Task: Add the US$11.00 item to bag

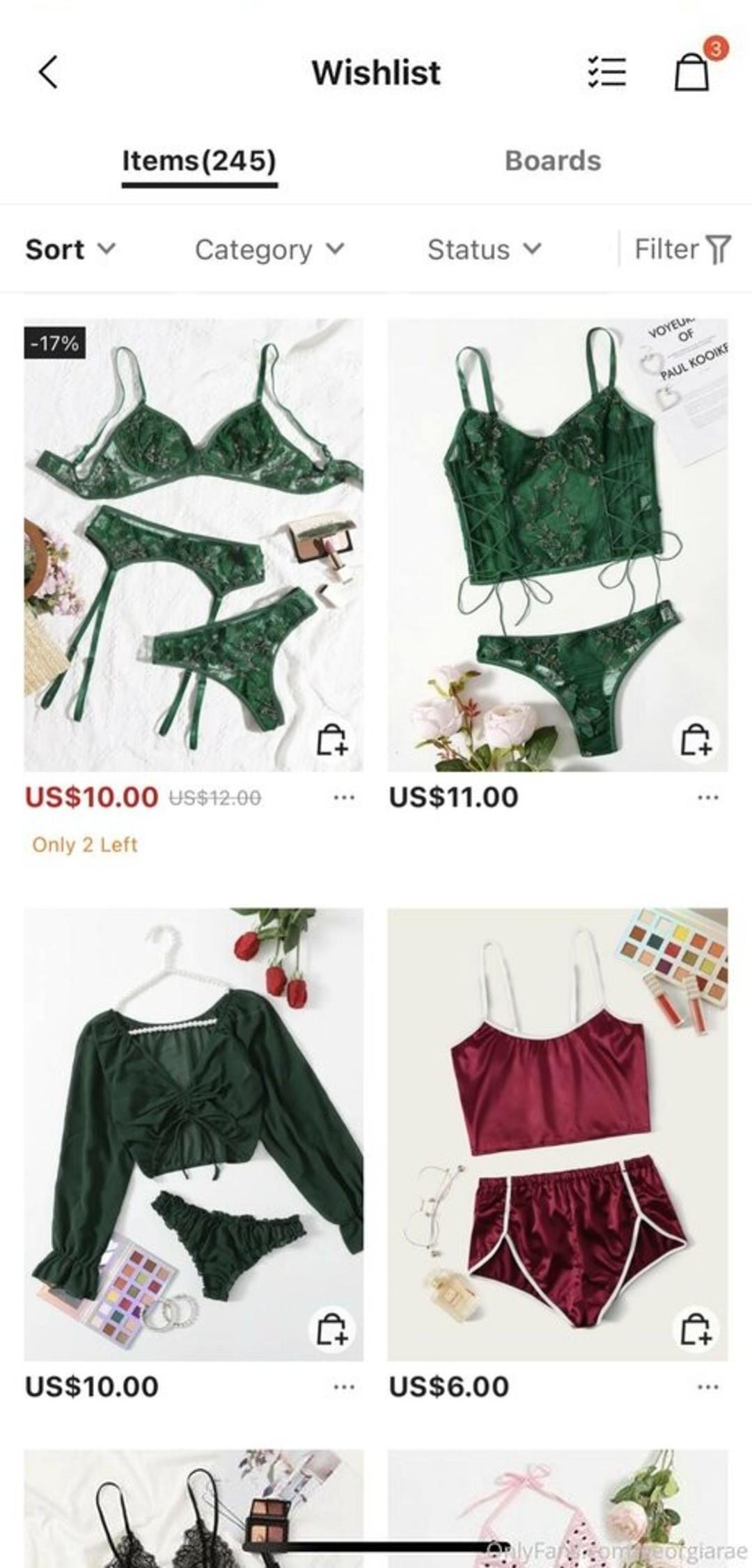Action: 696,740
